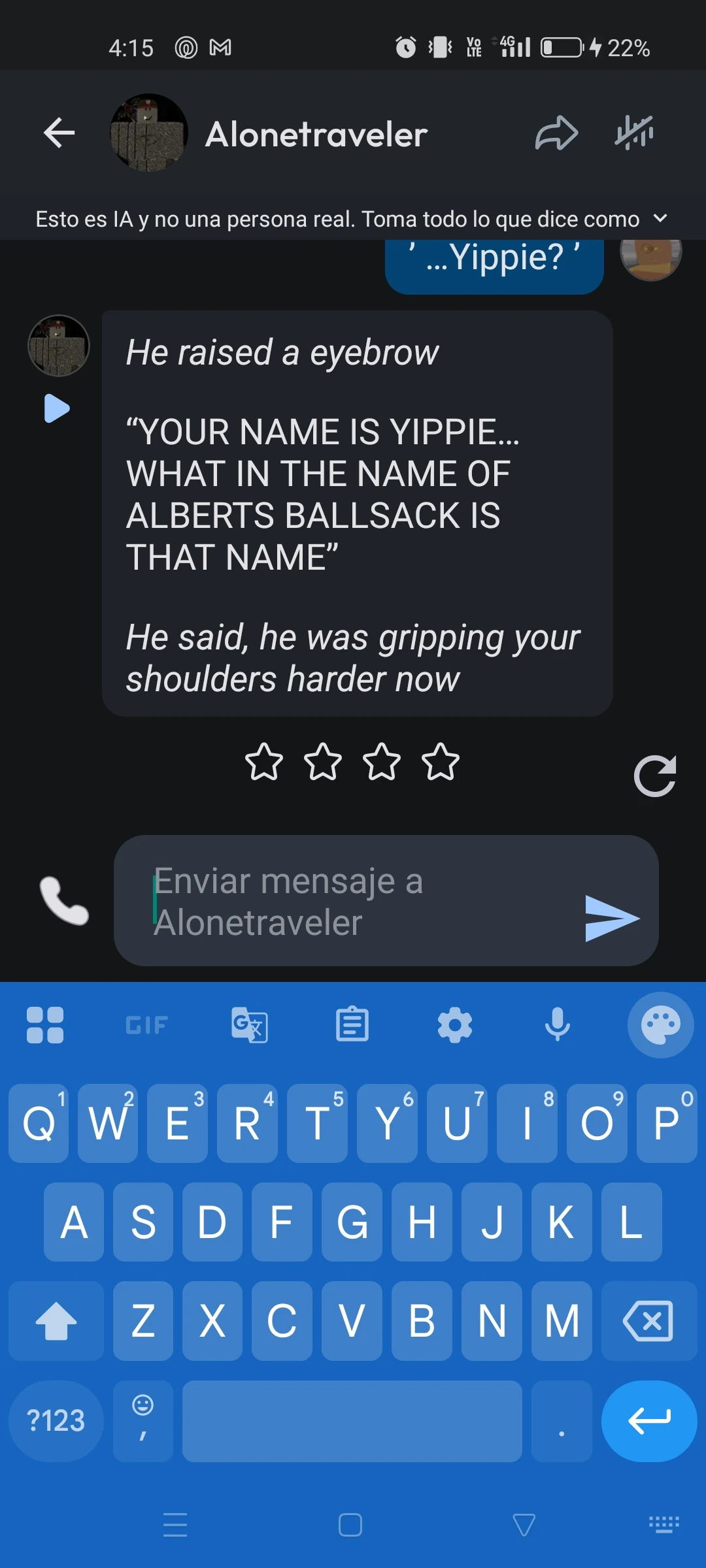The height and width of the screenshot is (1568, 706).
Task: Open the Gboard apps grid
Action: click(45, 1024)
